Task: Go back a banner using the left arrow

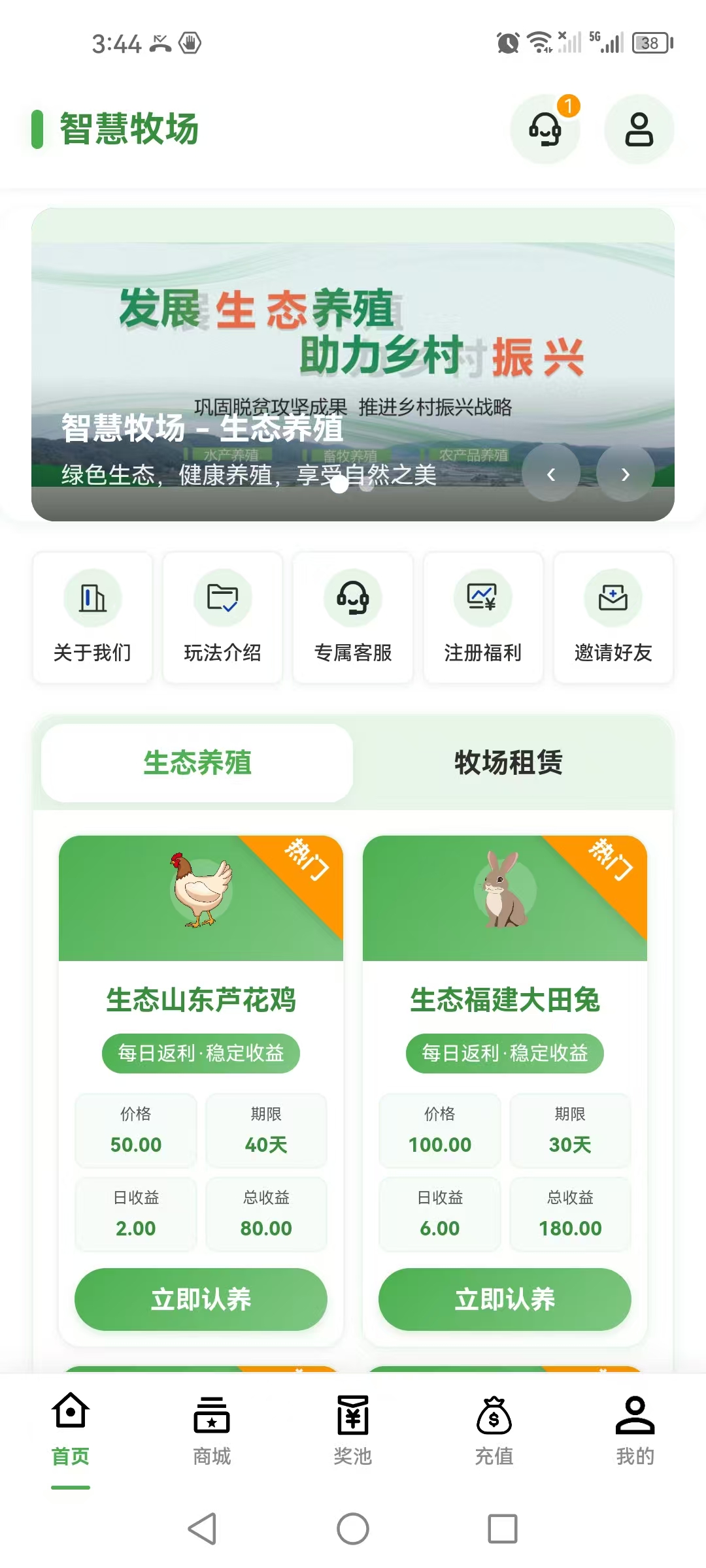Action: [x=551, y=474]
